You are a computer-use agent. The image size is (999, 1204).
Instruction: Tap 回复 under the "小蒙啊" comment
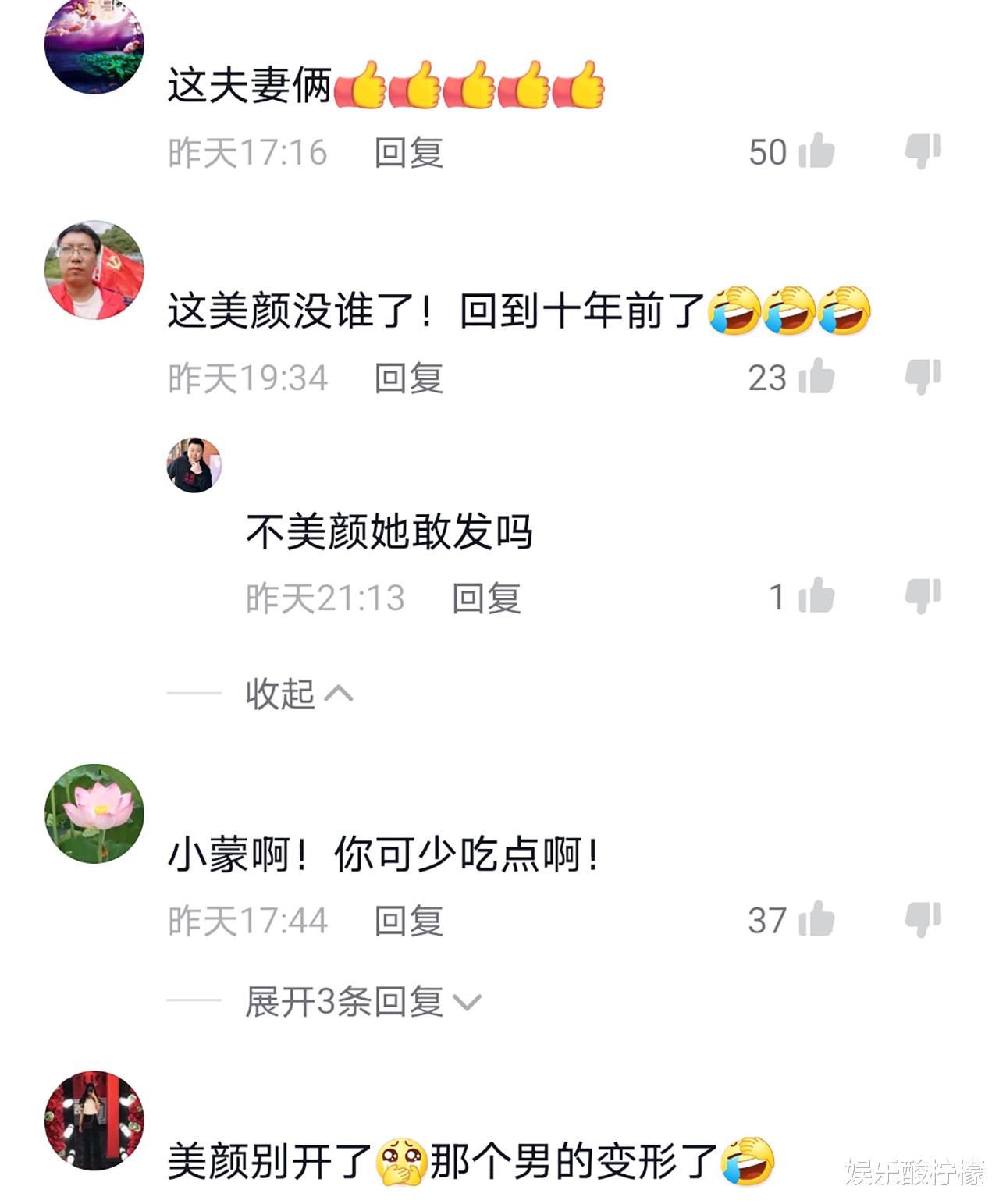(x=409, y=922)
